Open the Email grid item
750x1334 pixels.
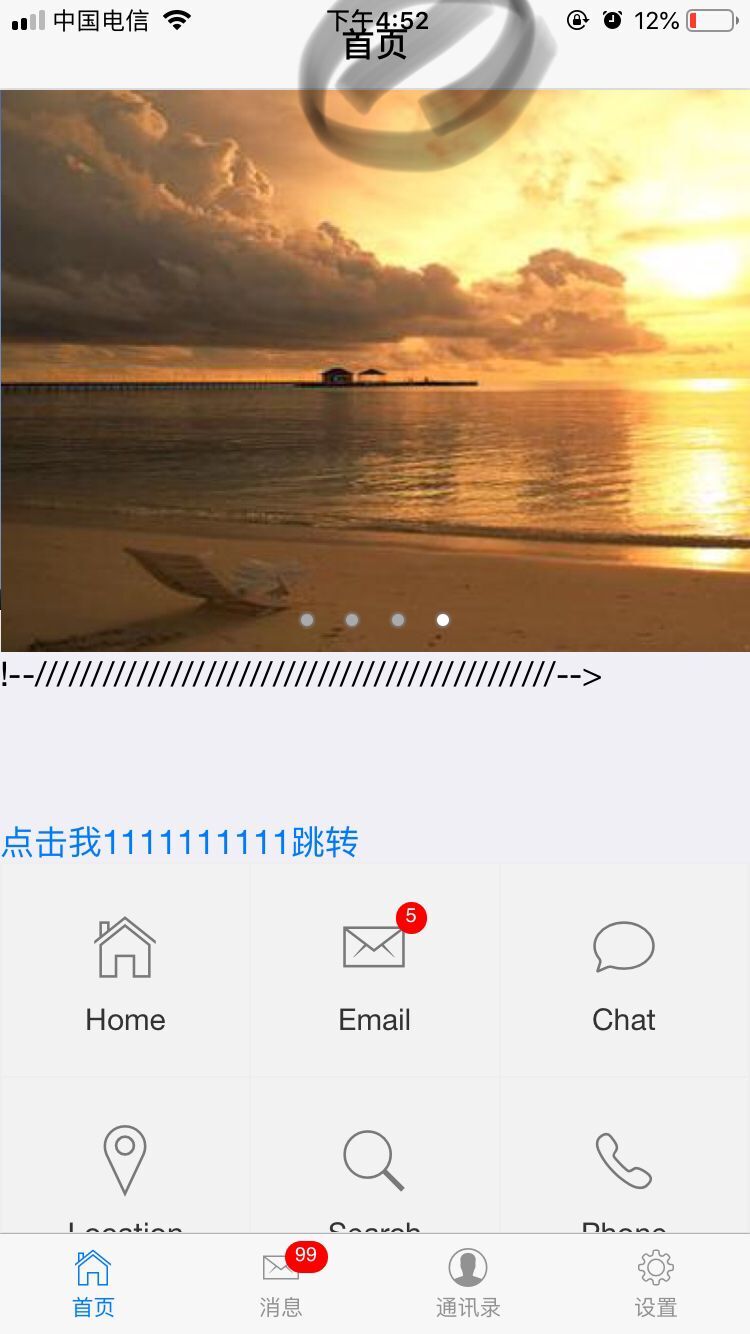click(x=374, y=970)
